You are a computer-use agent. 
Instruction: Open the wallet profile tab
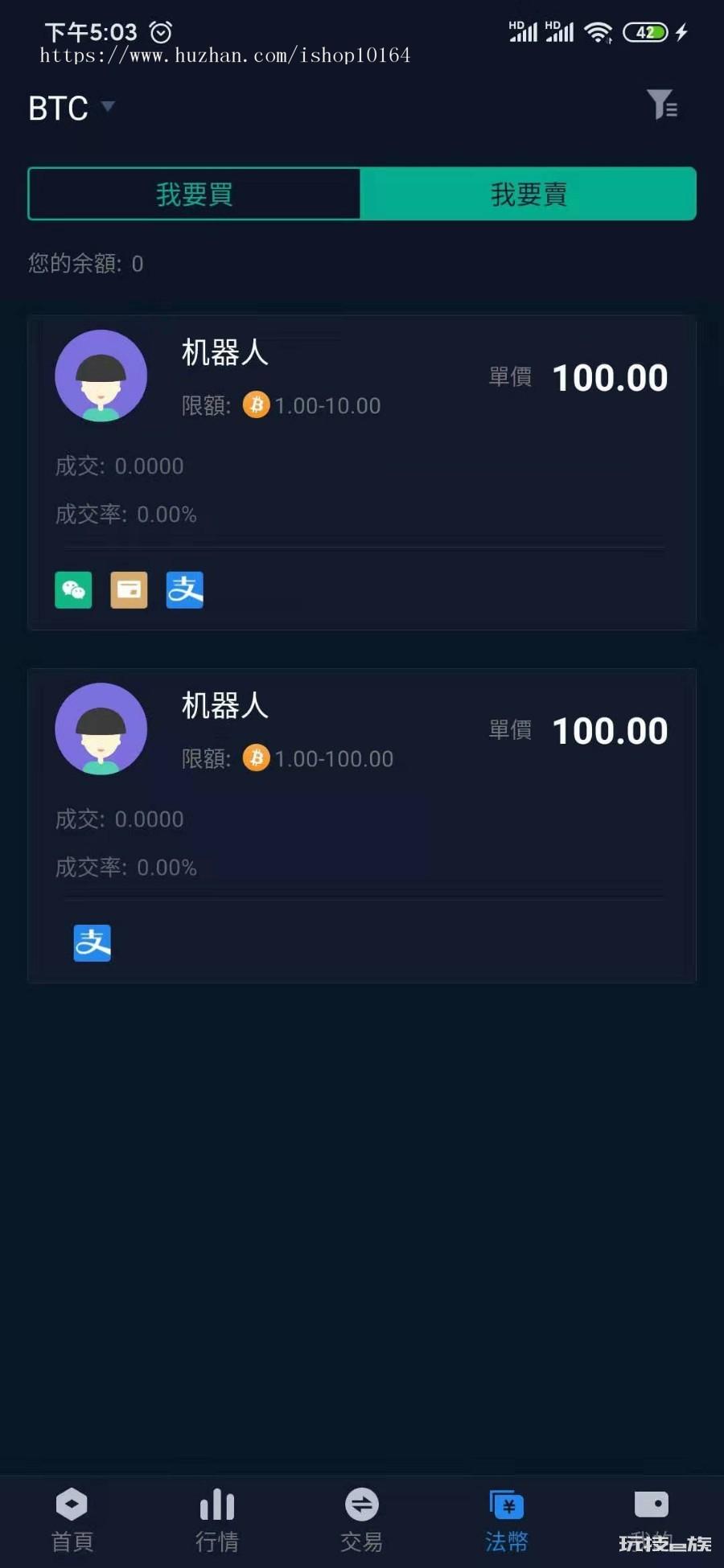click(652, 1520)
